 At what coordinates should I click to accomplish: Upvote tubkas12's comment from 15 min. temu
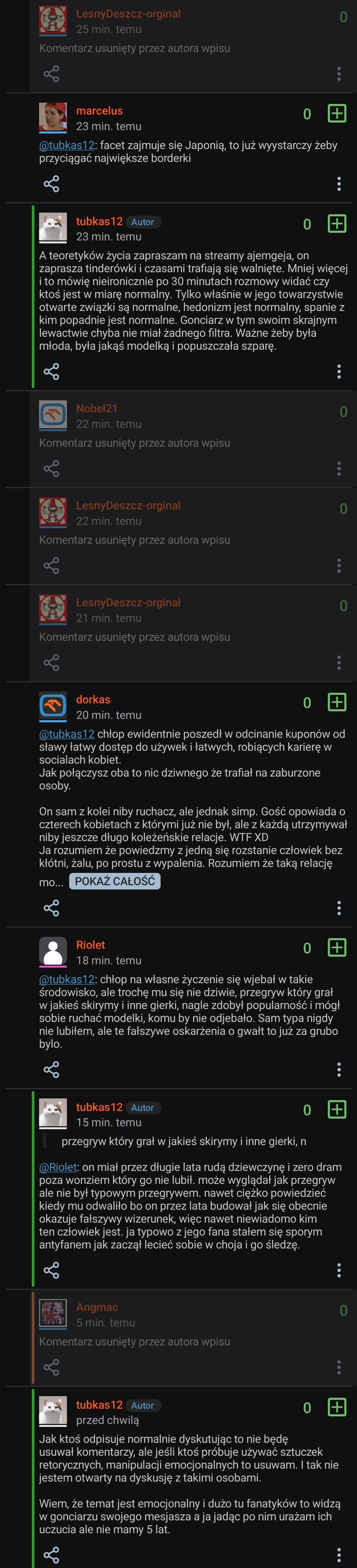pos(336,1109)
